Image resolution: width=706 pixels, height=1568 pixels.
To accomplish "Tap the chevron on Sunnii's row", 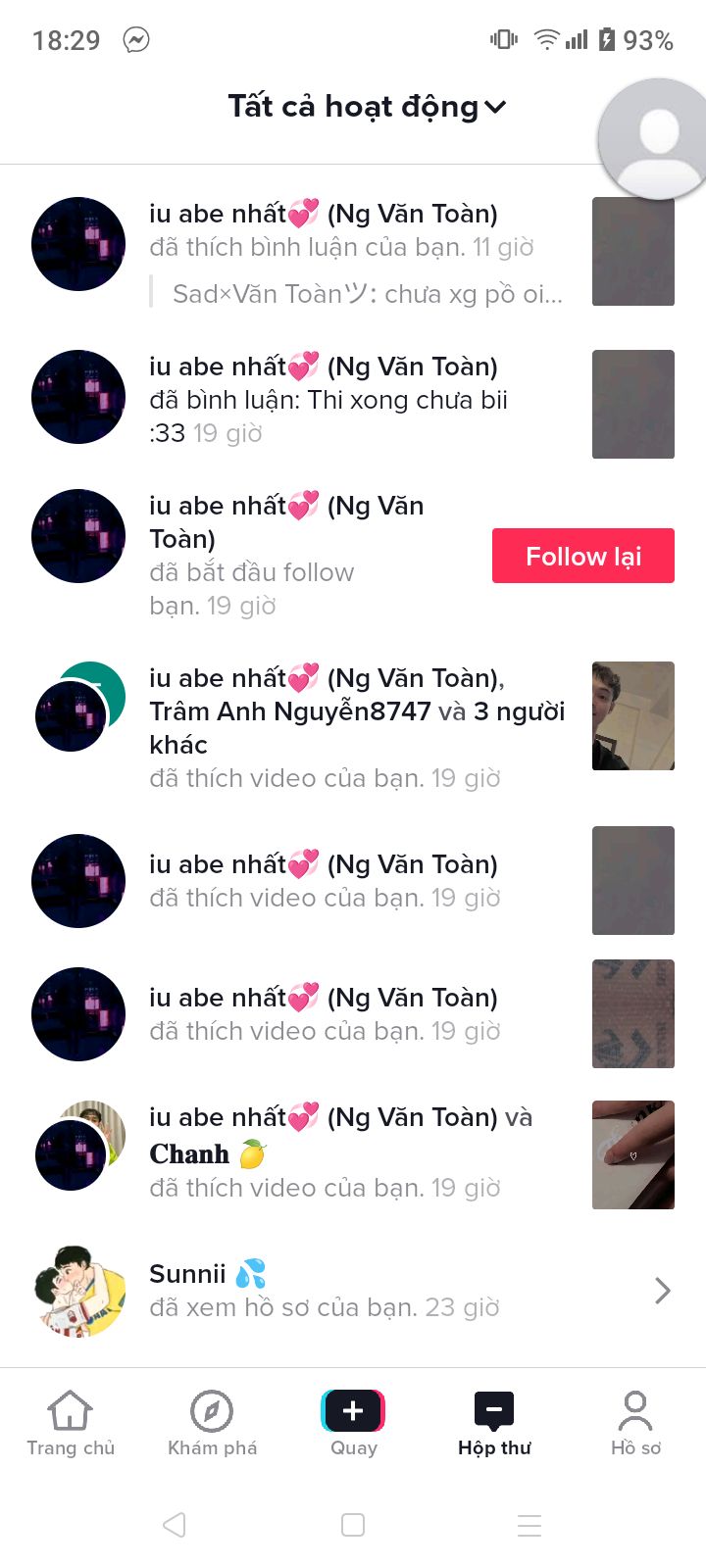I will tap(662, 1291).
